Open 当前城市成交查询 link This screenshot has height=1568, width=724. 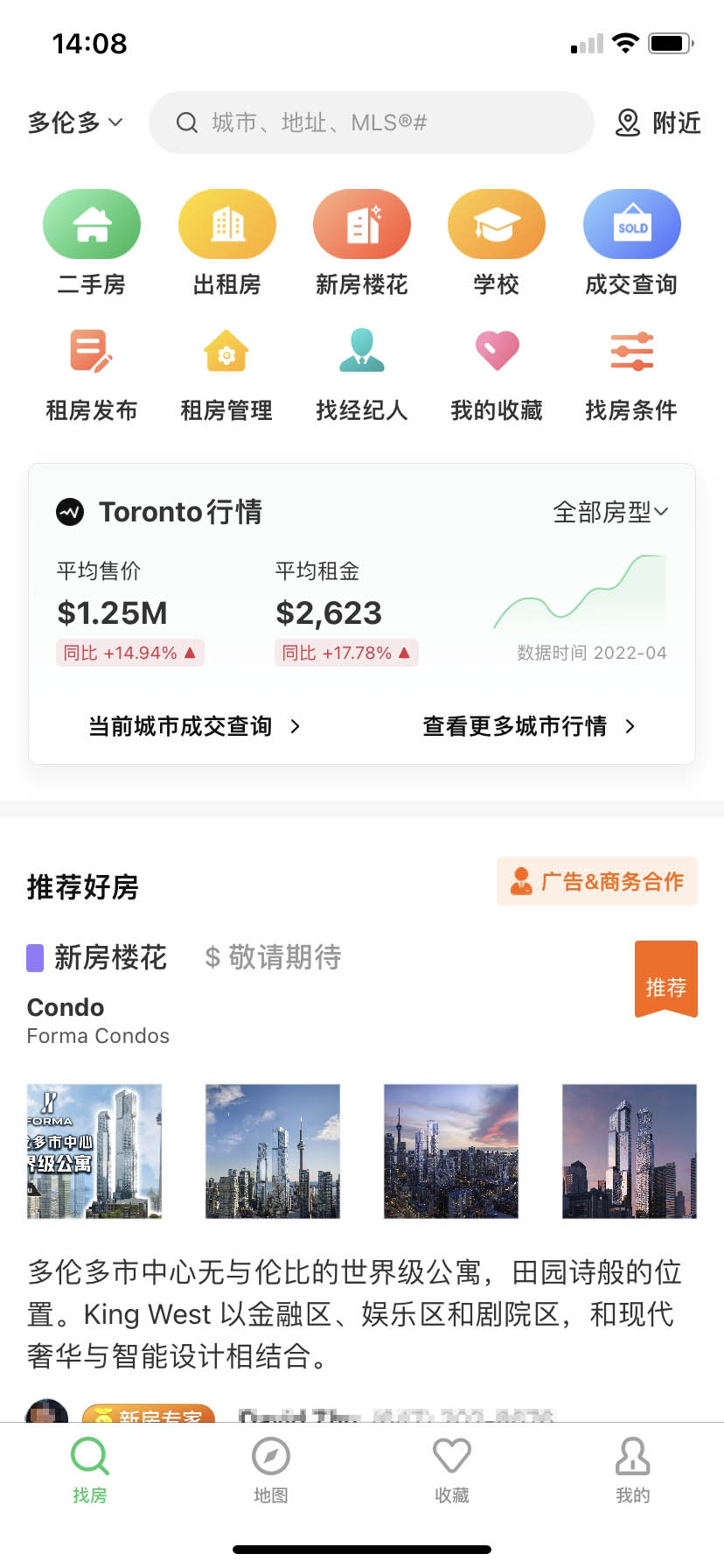tap(194, 726)
